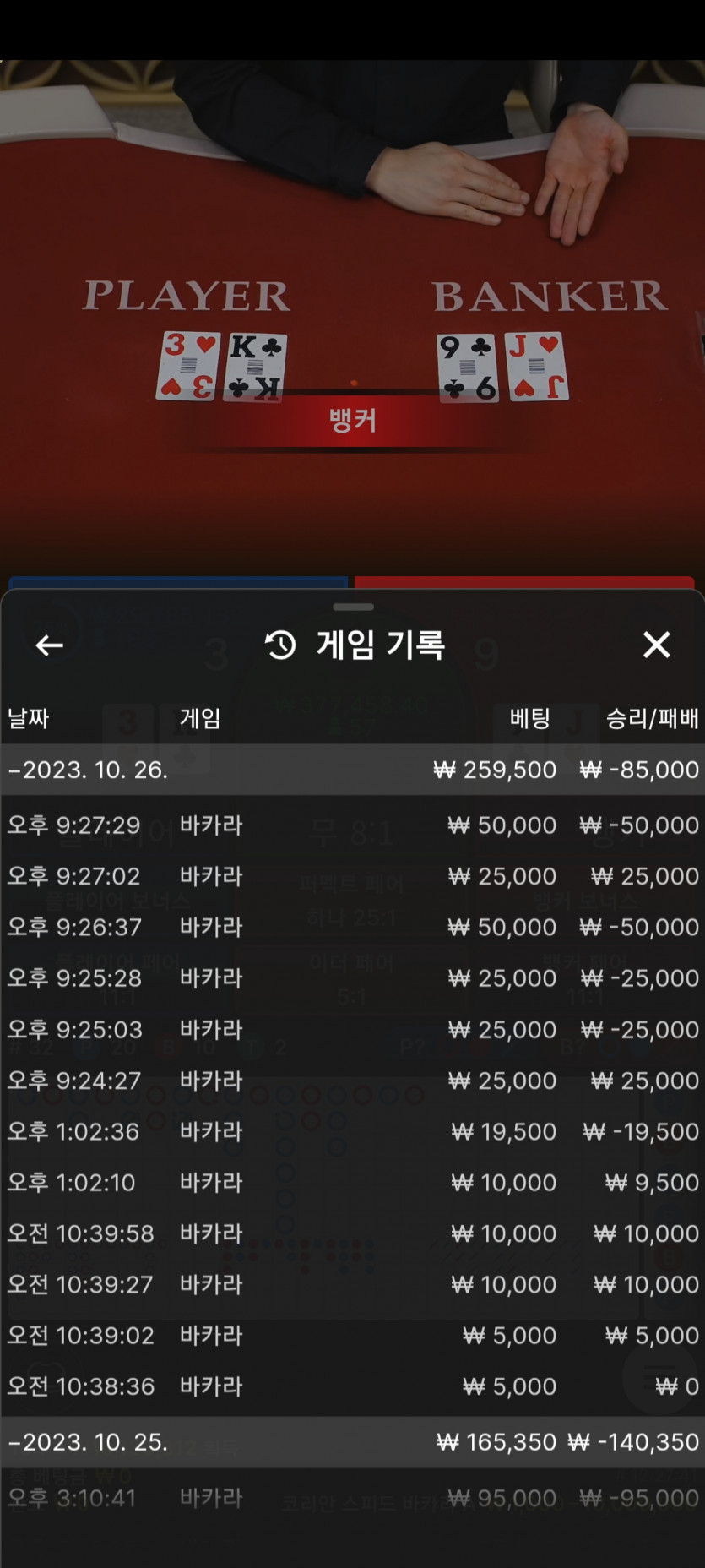Open the 오후 1:02:36 바카라 record
Image resolution: width=705 pixels, height=1568 pixels.
click(x=353, y=1131)
